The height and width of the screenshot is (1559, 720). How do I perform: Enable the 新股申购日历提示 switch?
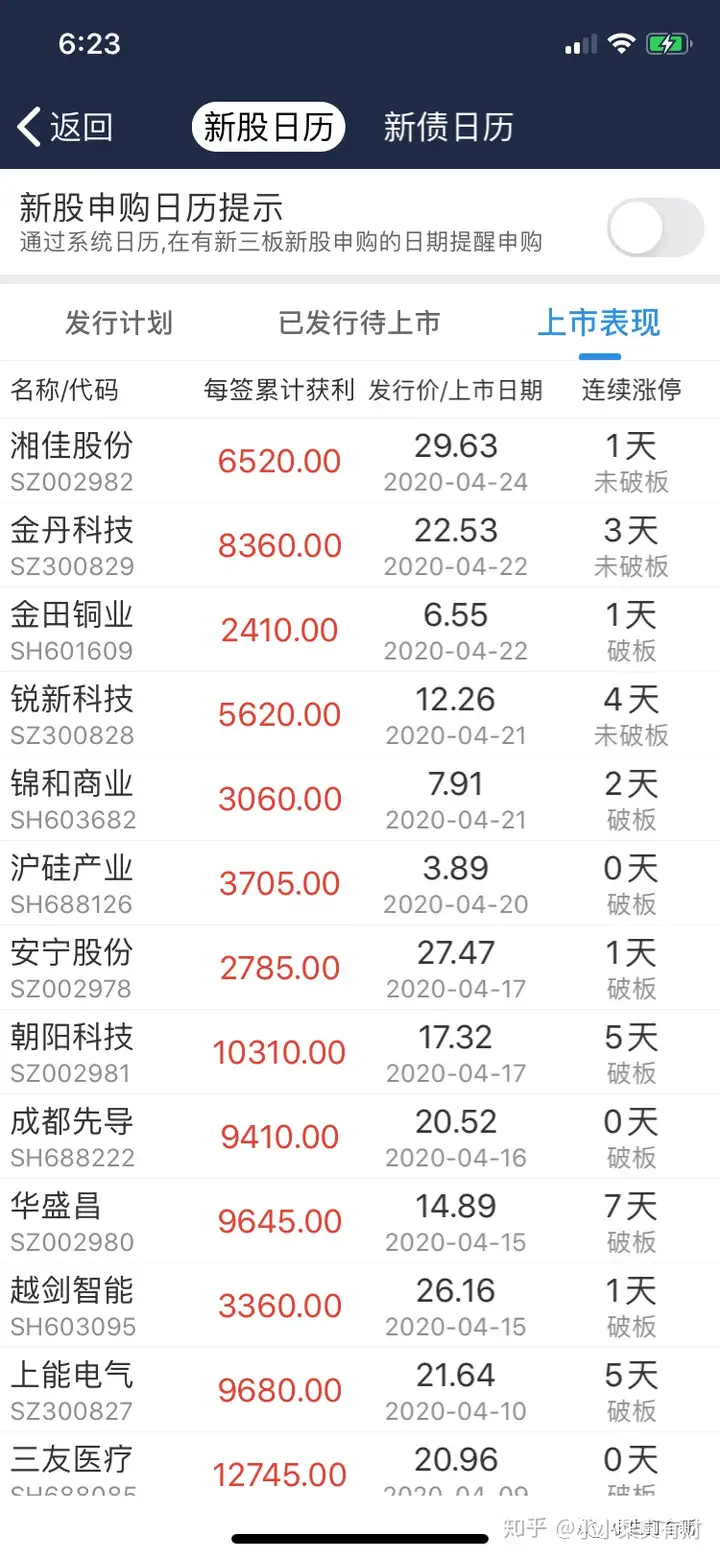coord(656,227)
